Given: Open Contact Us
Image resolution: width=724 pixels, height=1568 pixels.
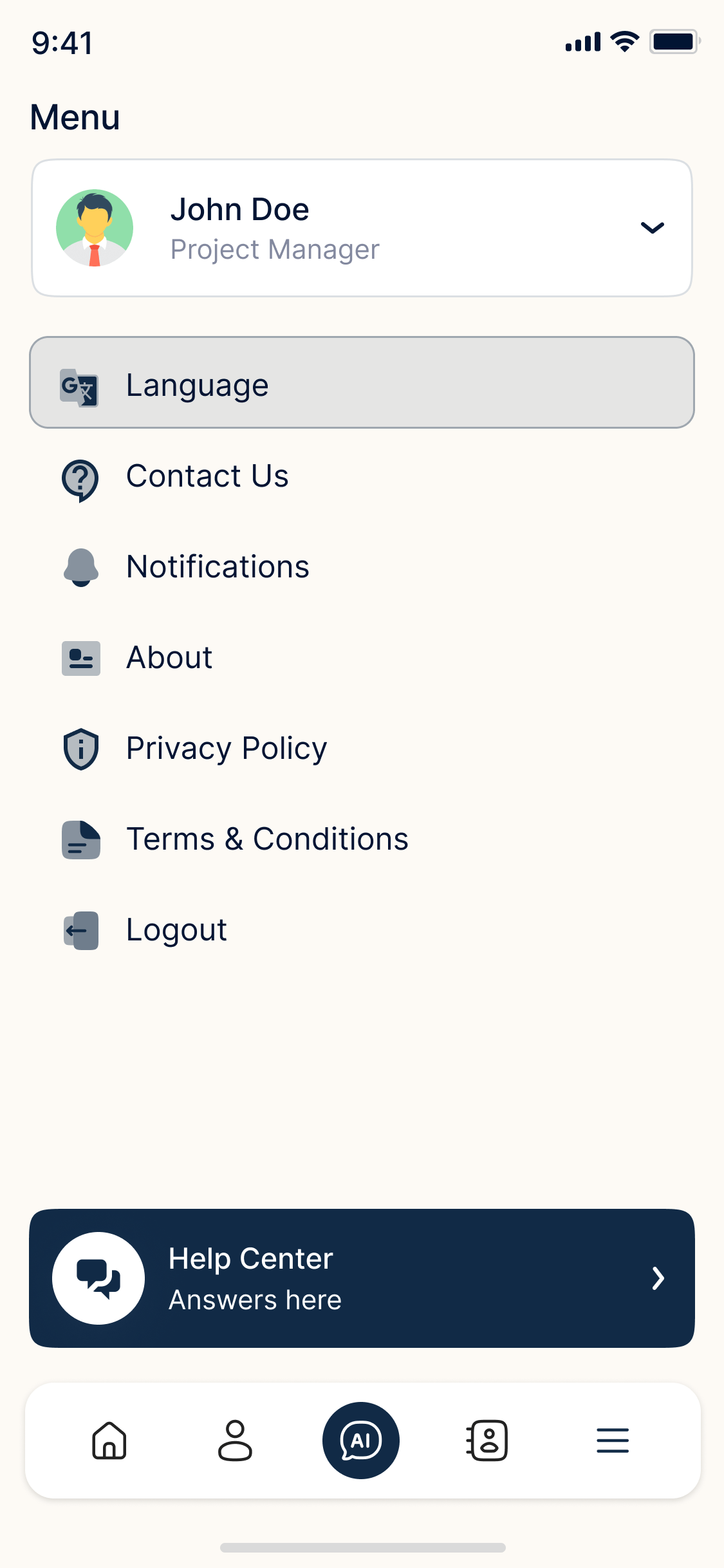Looking at the screenshot, I should 207,477.
